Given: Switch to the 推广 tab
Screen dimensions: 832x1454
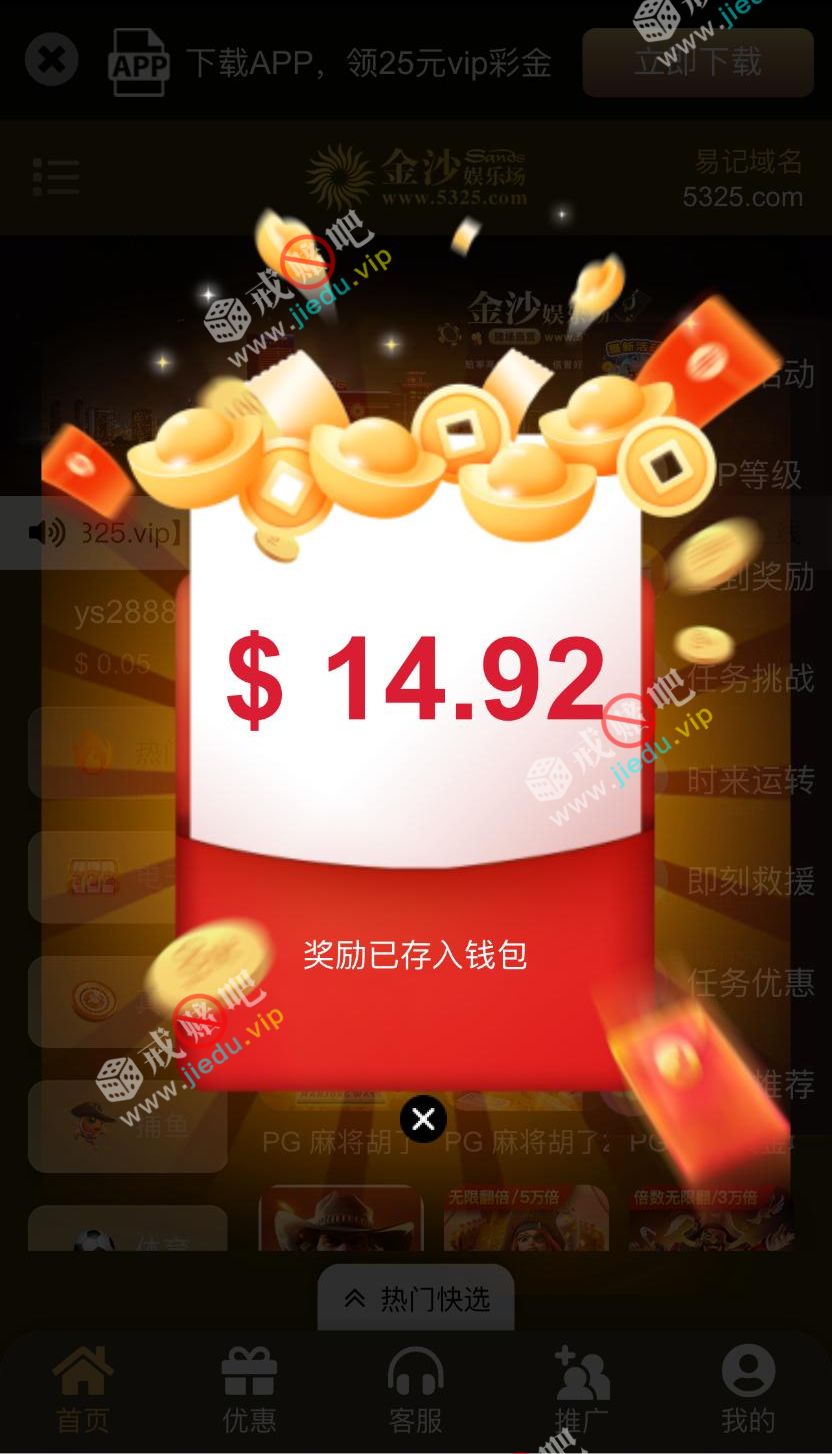Looking at the screenshot, I should (581, 1390).
